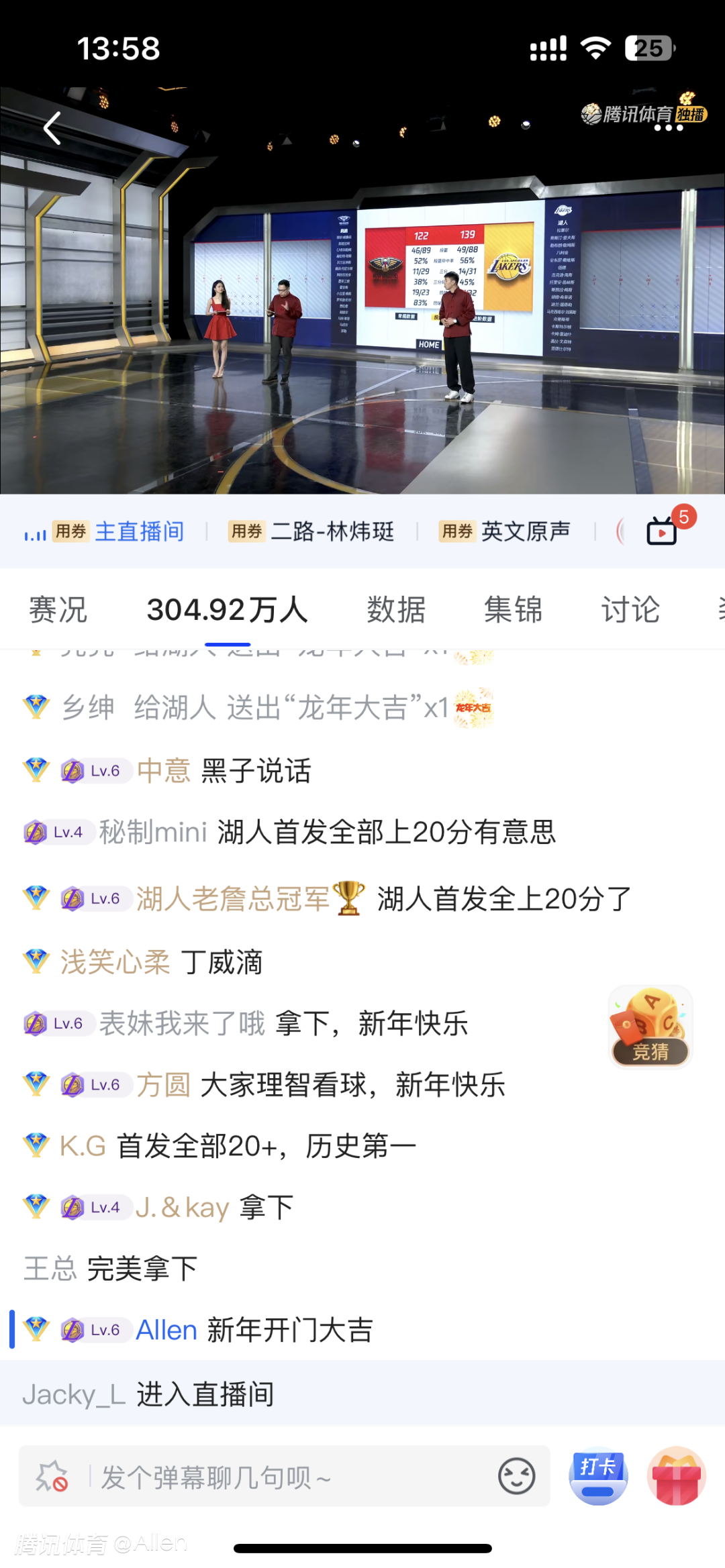725x1568 pixels.
Task: Go back using the arrow on the video
Action: (x=52, y=128)
